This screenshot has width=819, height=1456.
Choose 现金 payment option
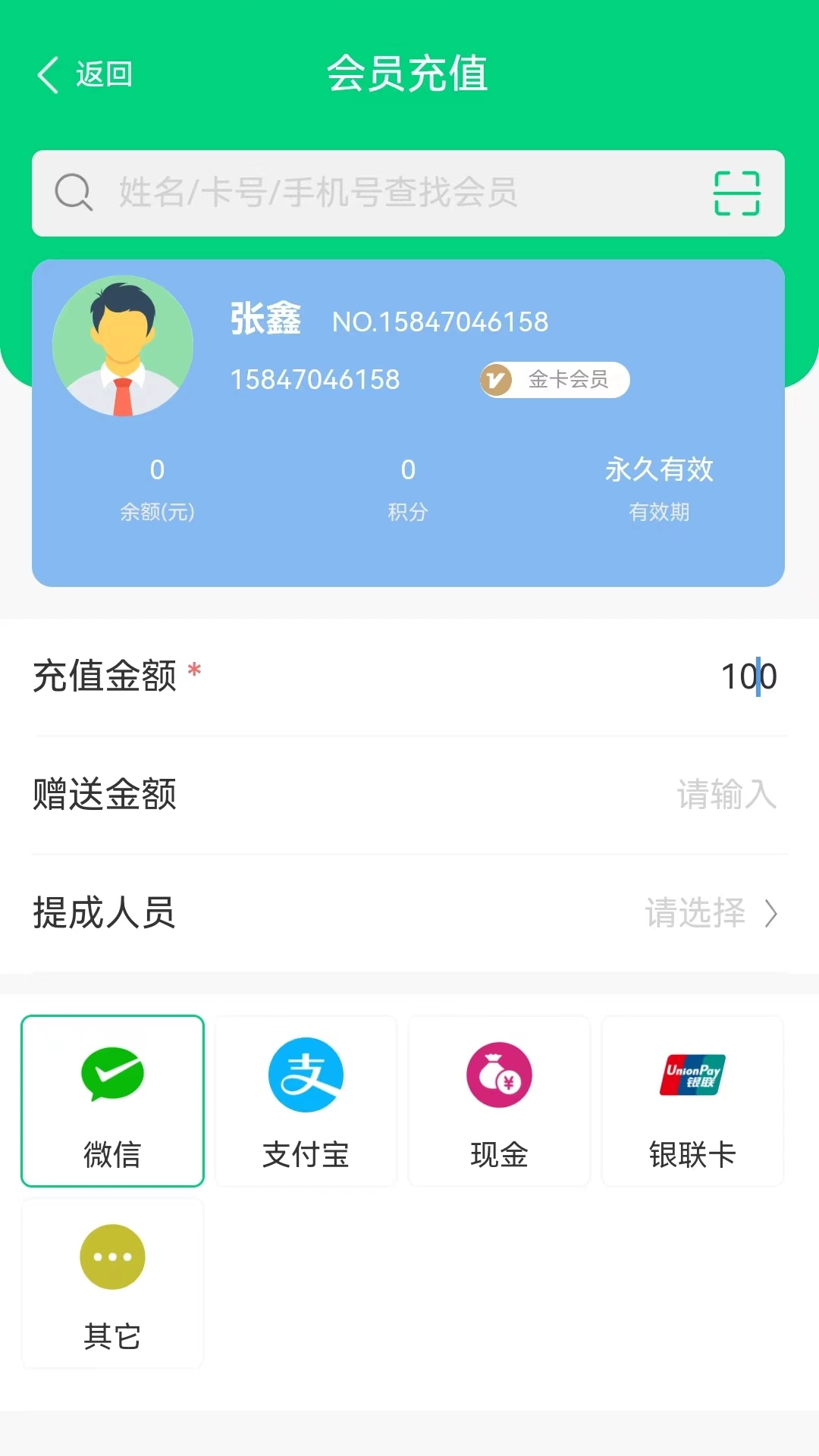(x=498, y=1101)
